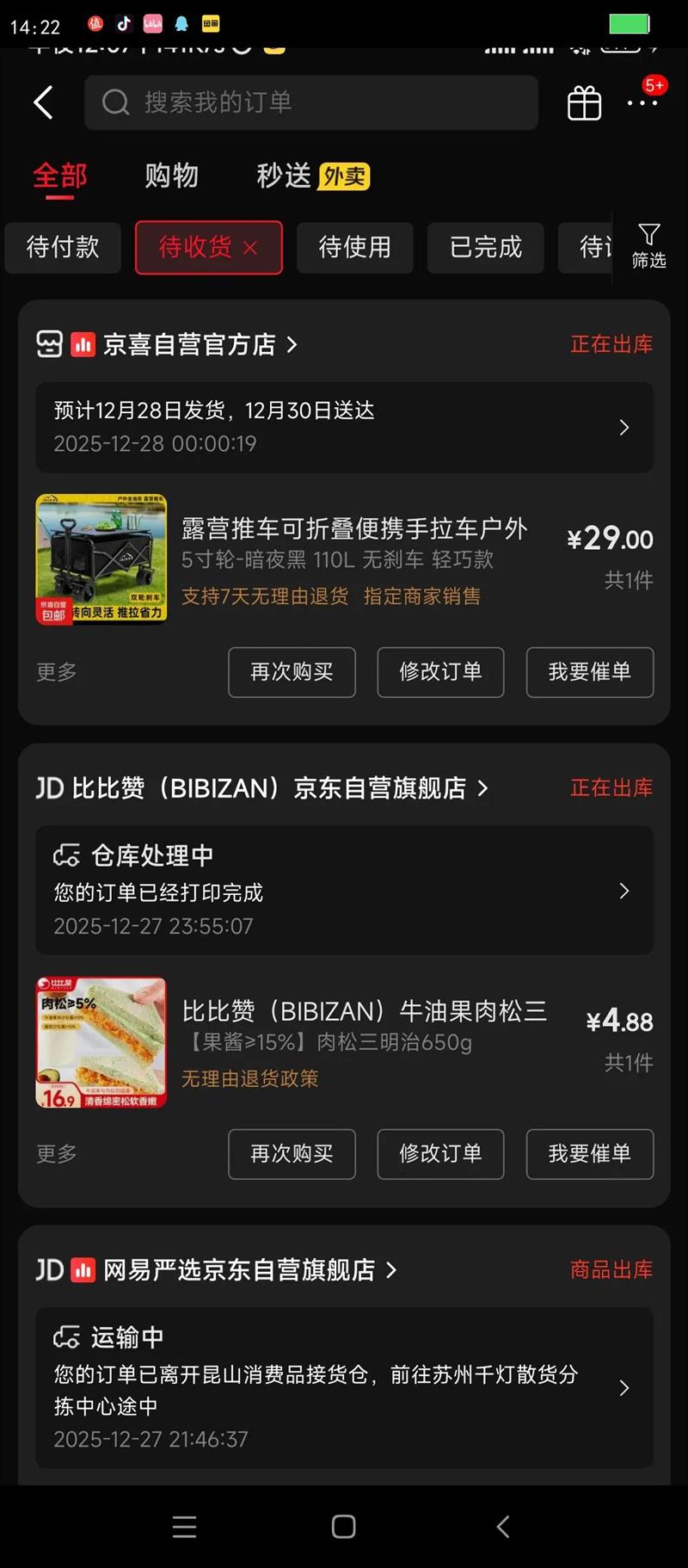View delivery details for 预计12月28日发货
Viewport: 688px width, 1568px height.
344,427
